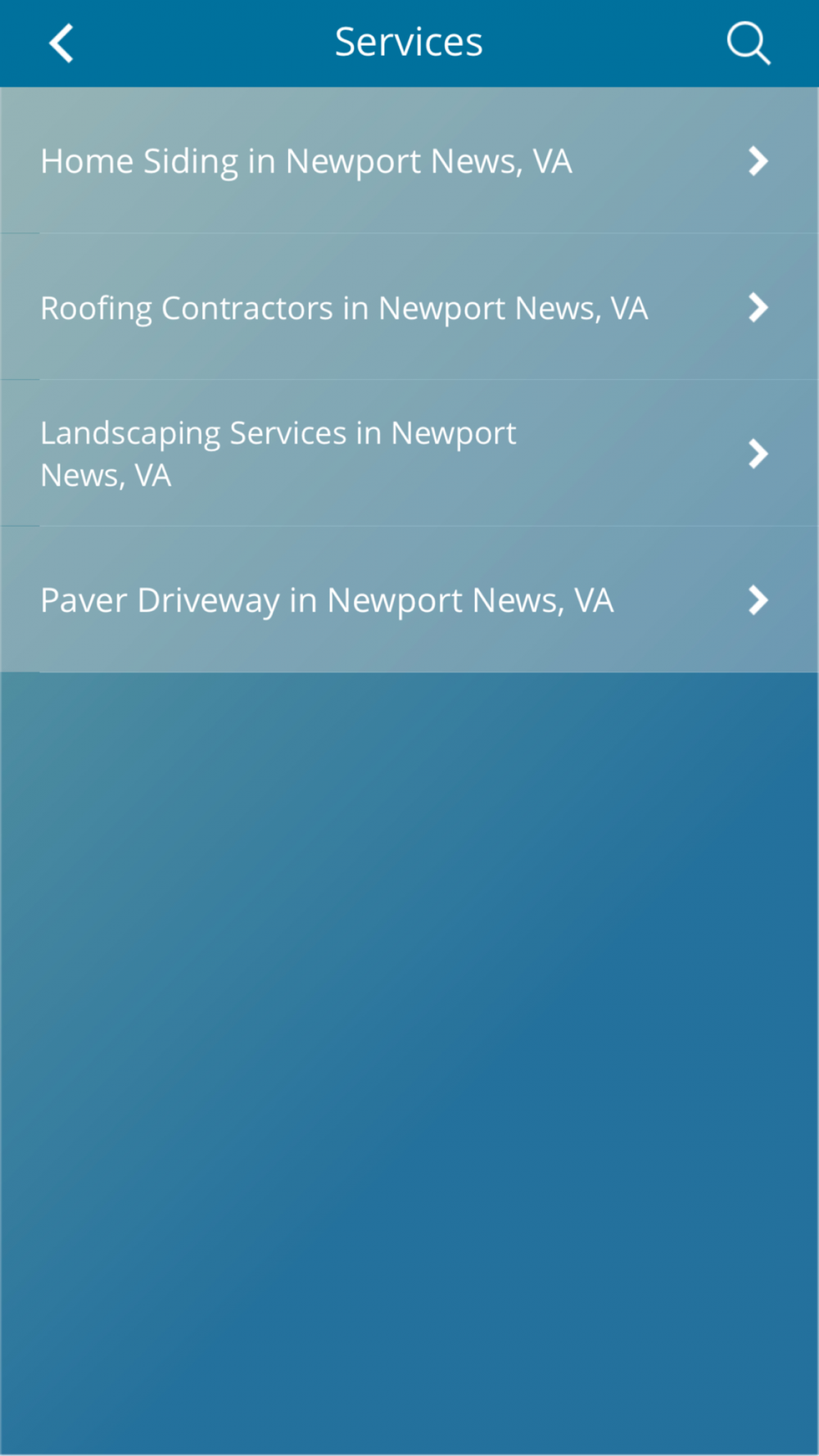Open Paver Driveway in Newport News, VA
Image resolution: width=819 pixels, height=1456 pixels.
click(409, 600)
